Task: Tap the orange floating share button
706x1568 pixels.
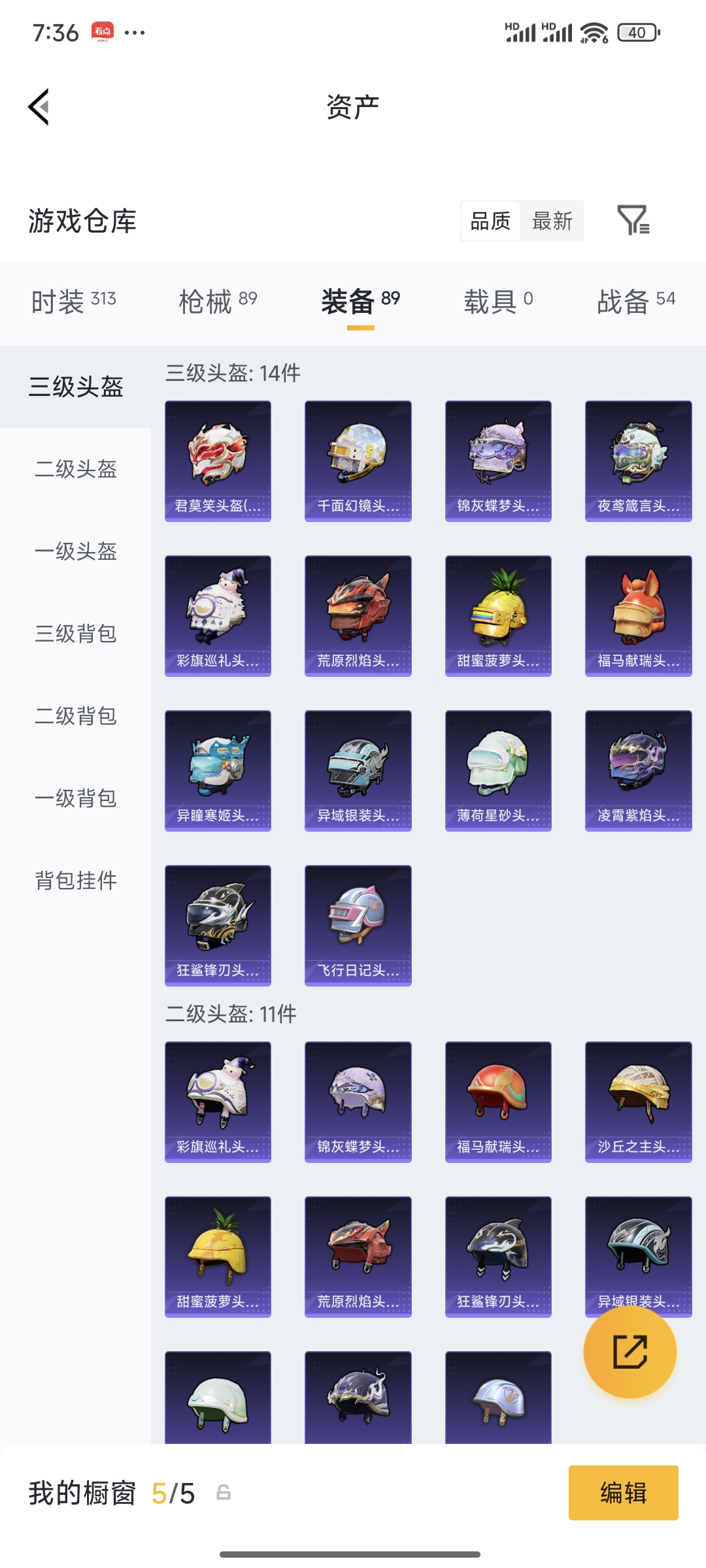Action: (630, 1352)
